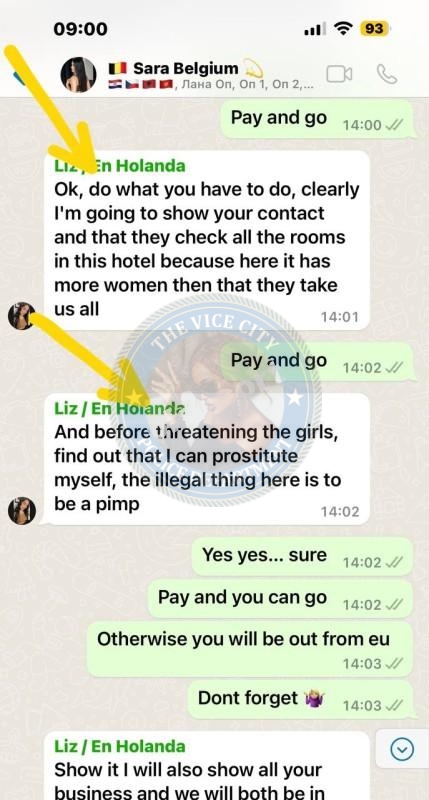Viewport: 429px width, 800px height.
Task: Start a voice call in Sara Belgium group
Action: [x=387, y=74]
